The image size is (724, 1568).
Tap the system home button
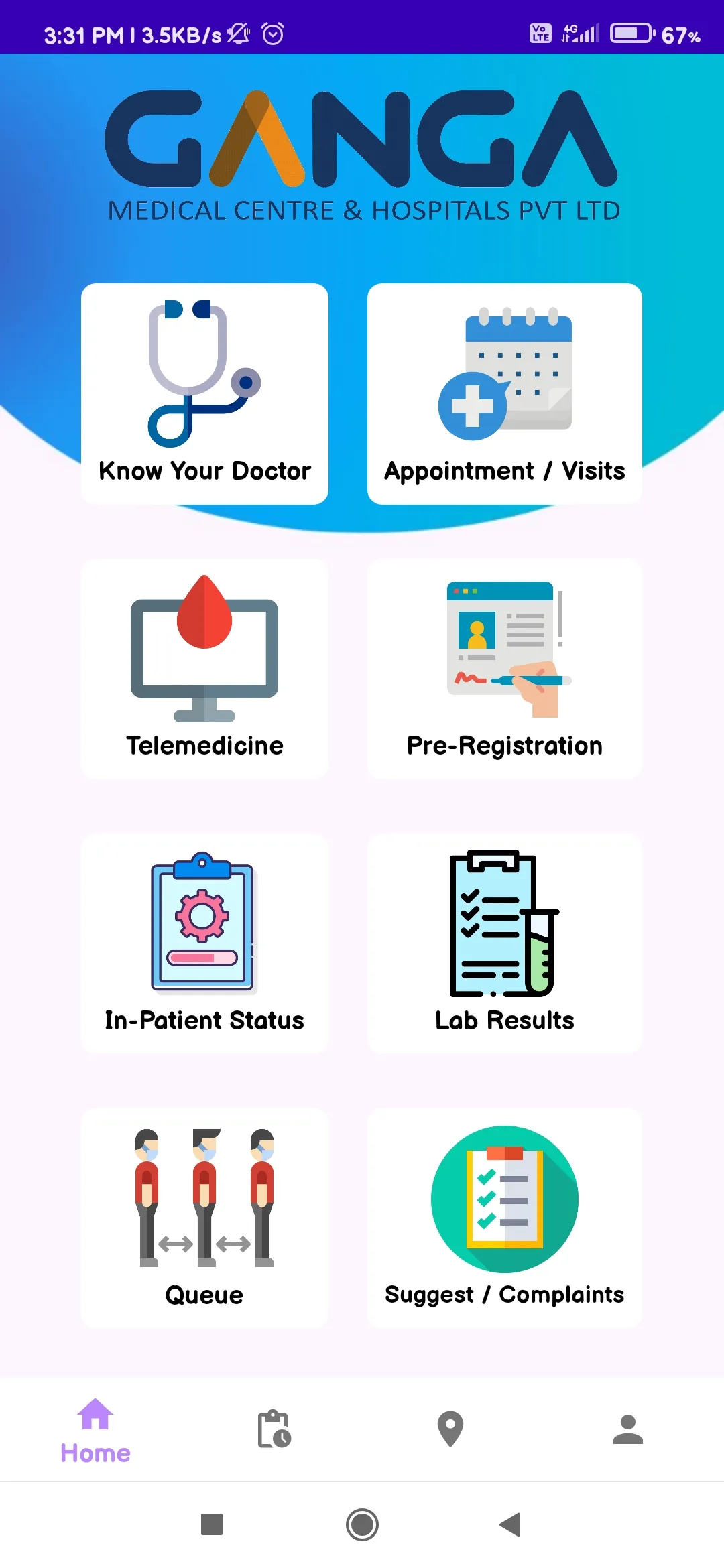pos(362,1524)
